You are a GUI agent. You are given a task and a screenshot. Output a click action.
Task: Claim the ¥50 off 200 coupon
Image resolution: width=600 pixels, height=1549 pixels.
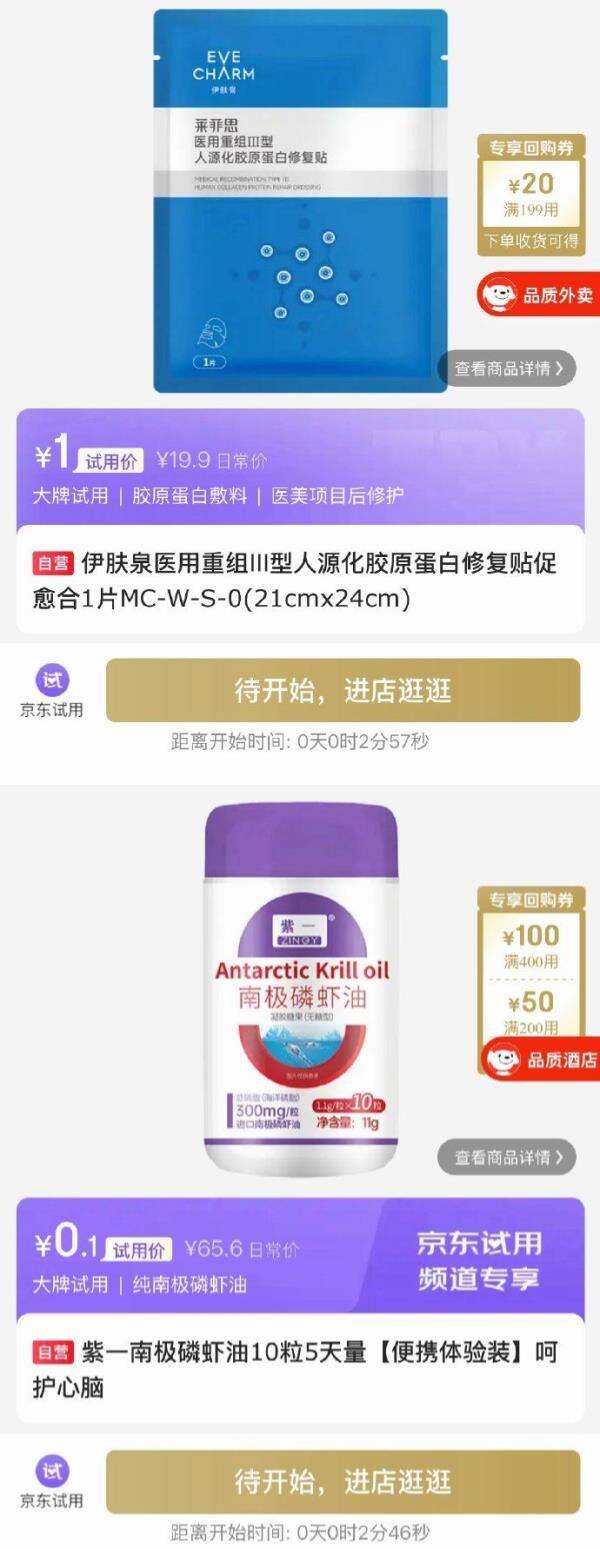pyautogui.click(x=531, y=1010)
